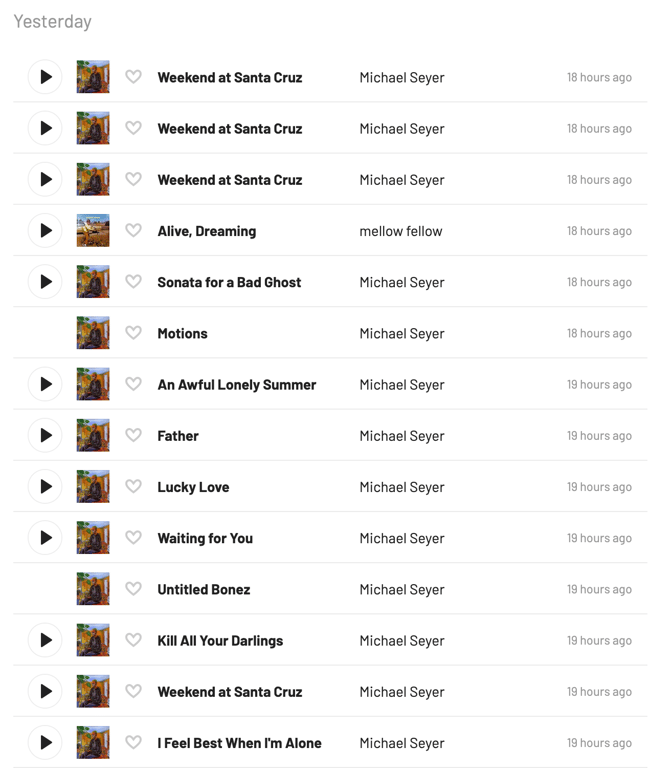Heart the Waiting for You track
The image size is (672, 768).
133,538
